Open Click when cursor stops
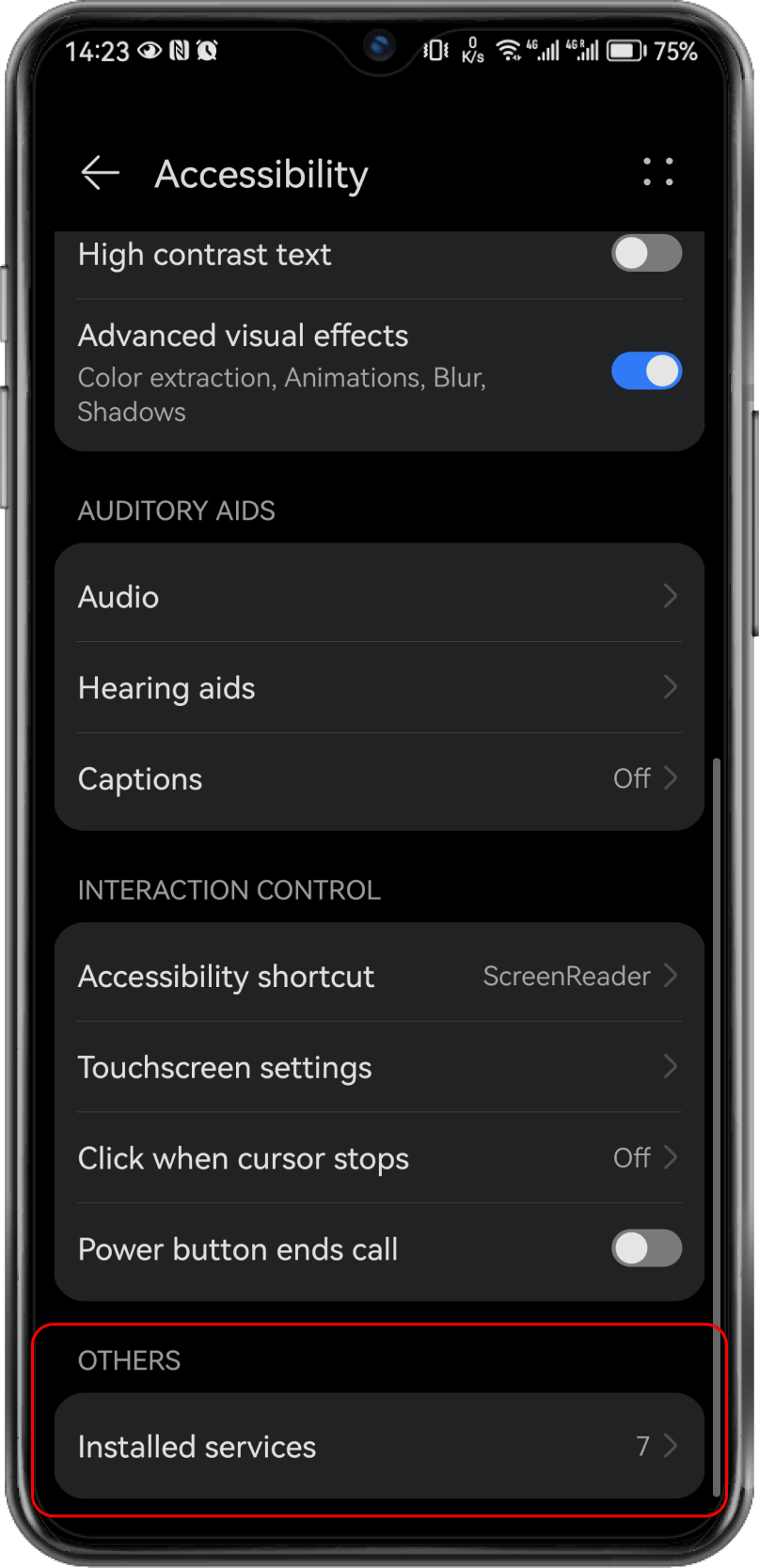 click(x=379, y=1158)
